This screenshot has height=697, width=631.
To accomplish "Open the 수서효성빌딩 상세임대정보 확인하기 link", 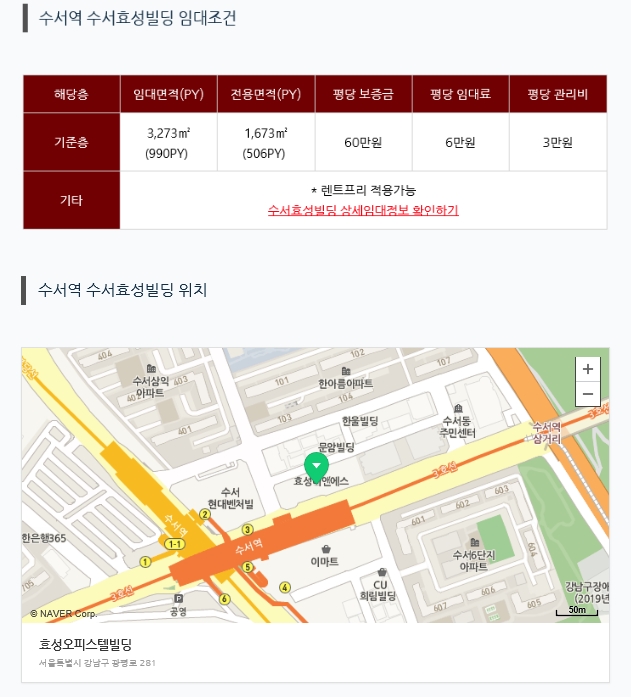I will click(x=363, y=210).
